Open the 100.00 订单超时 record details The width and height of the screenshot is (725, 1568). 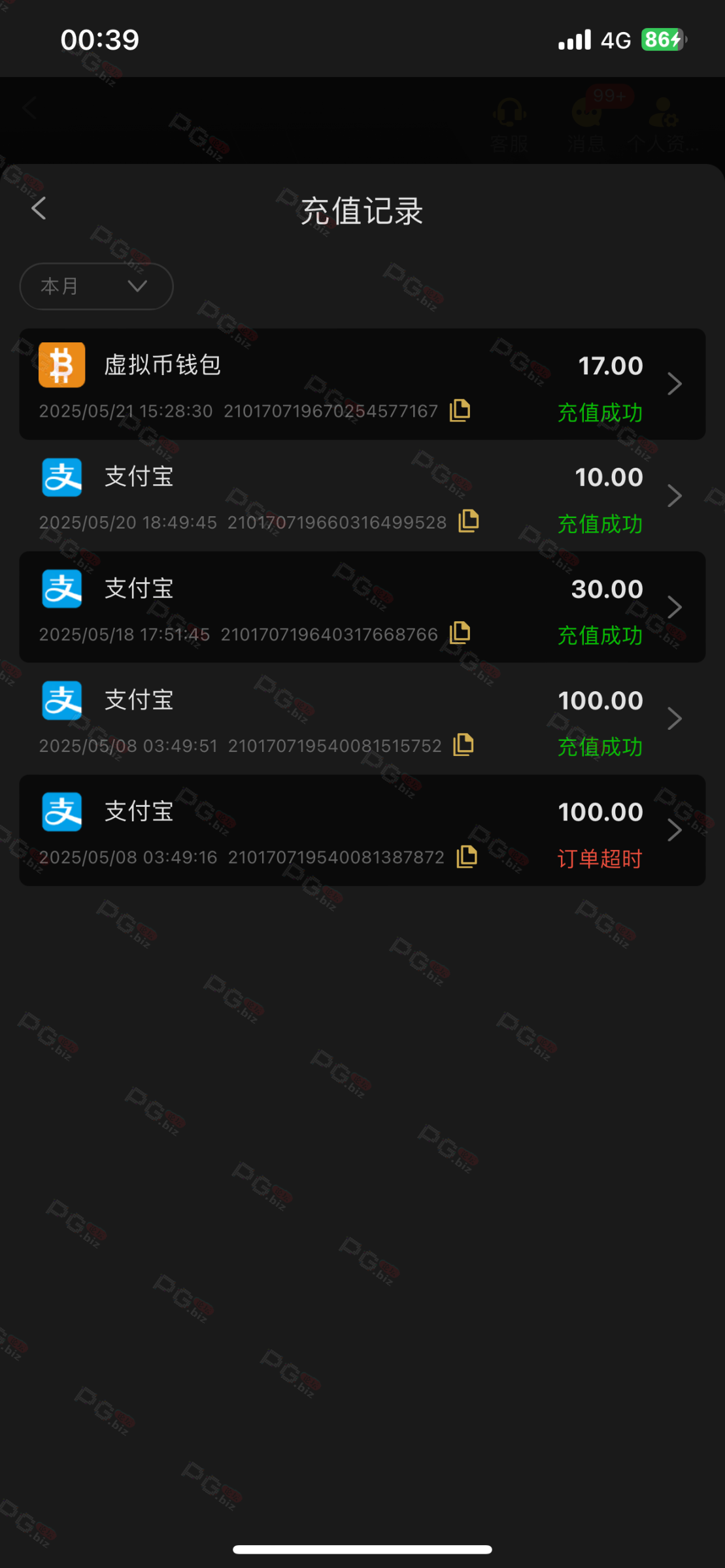coord(362,830)
